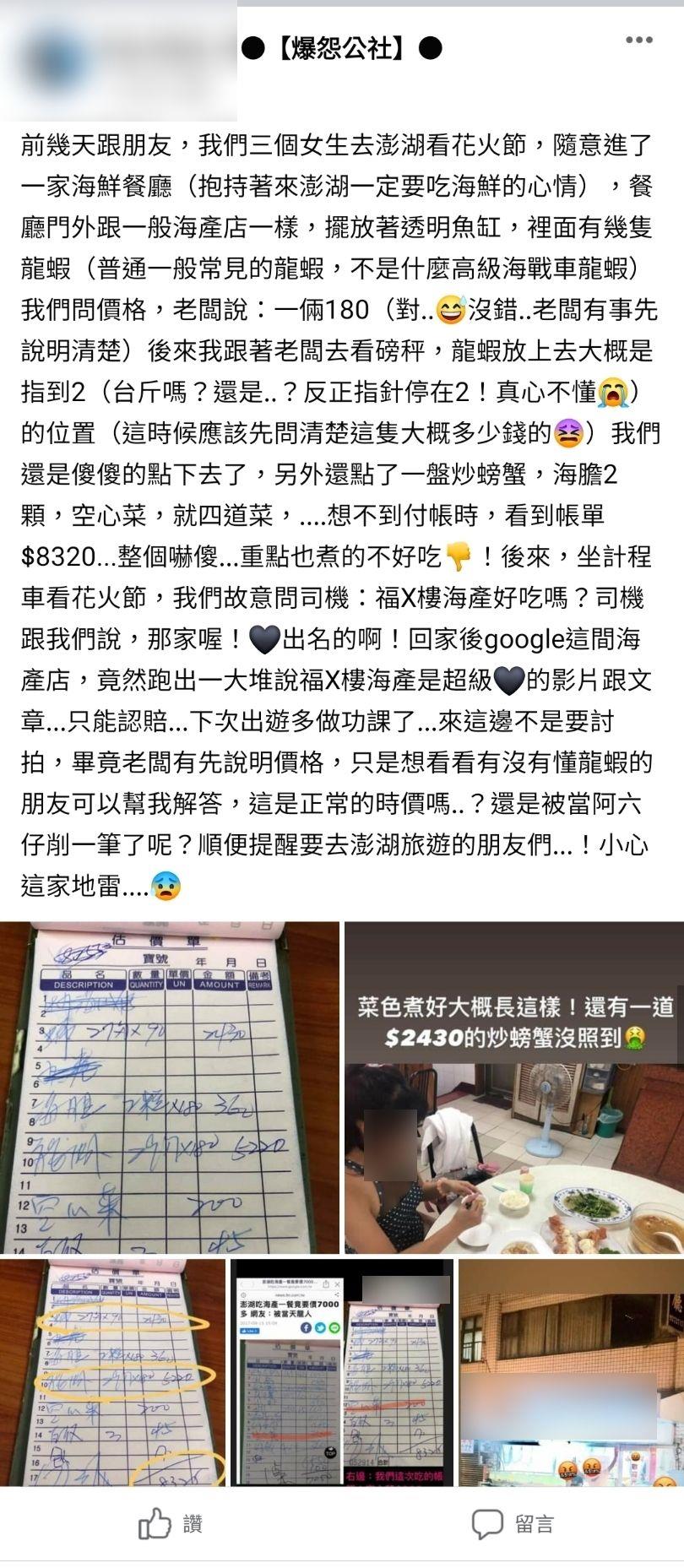Screen dimensions: 684x1568
Task: View the photo captioned 菜色煮好大概長這樣
Action: pyautogui.click(x=513, y=1088)
